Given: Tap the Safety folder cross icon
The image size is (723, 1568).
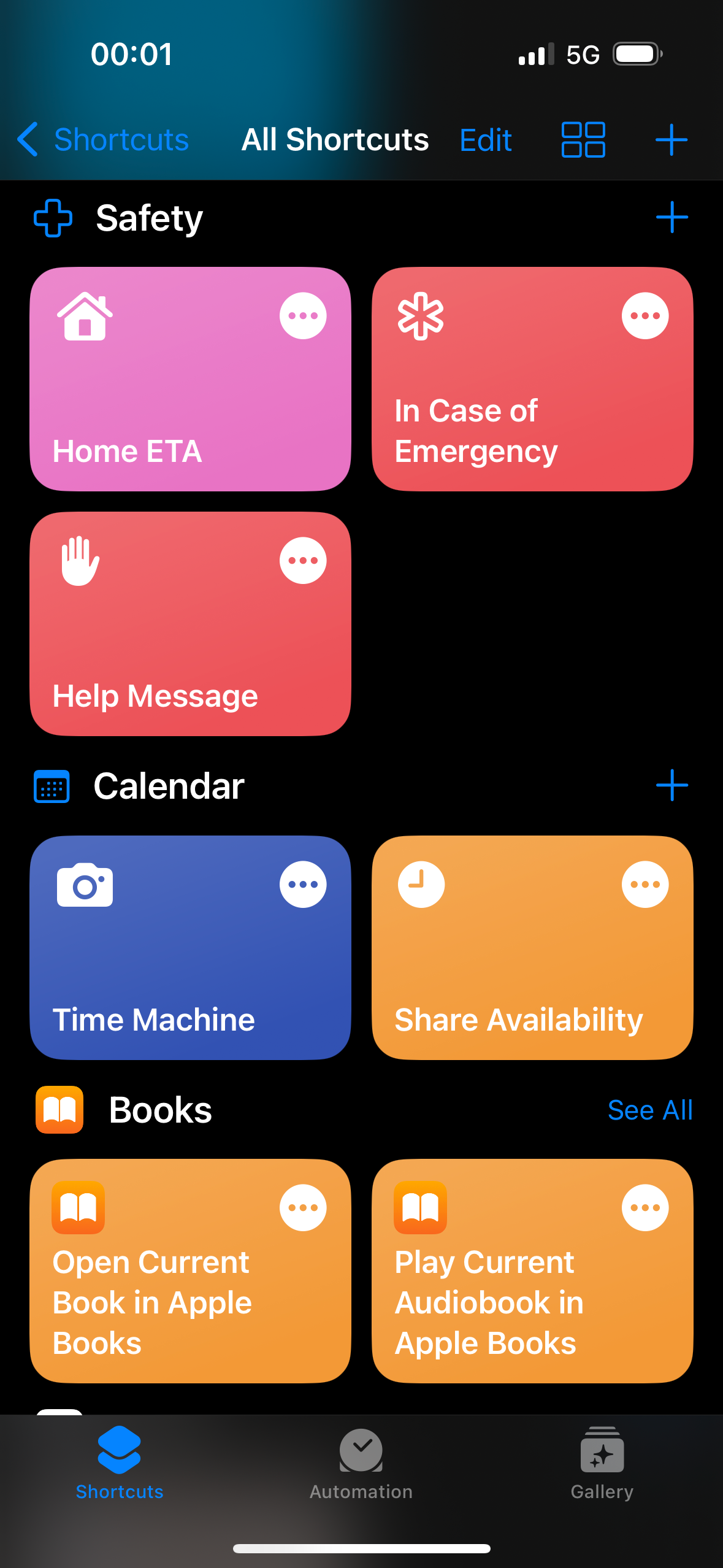Looking at the screenshot, I should pos(53,218).
